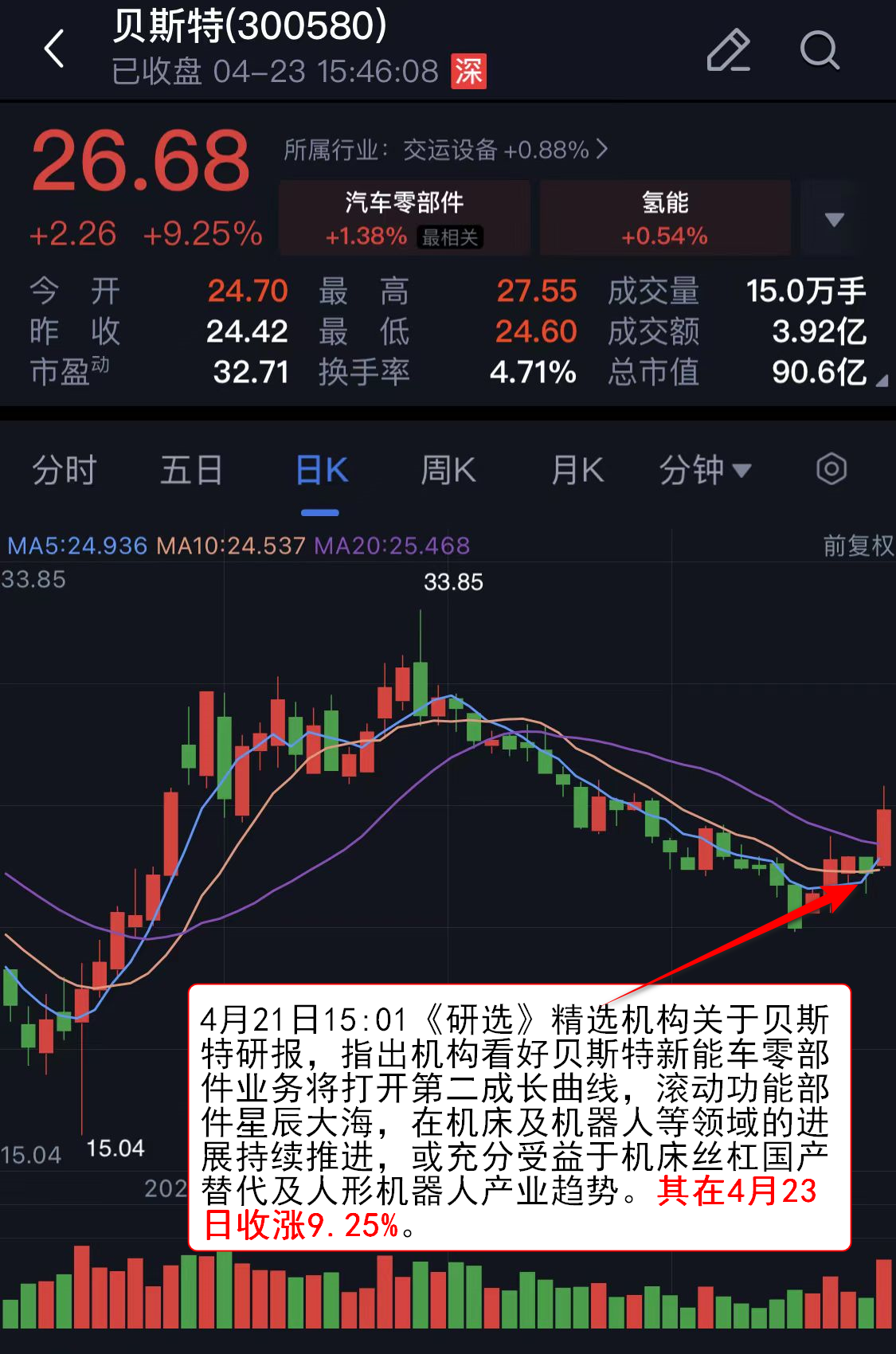Switch to the 分时 chart tab
This screenshot has width=896, height=1354.
click(64, 470)
